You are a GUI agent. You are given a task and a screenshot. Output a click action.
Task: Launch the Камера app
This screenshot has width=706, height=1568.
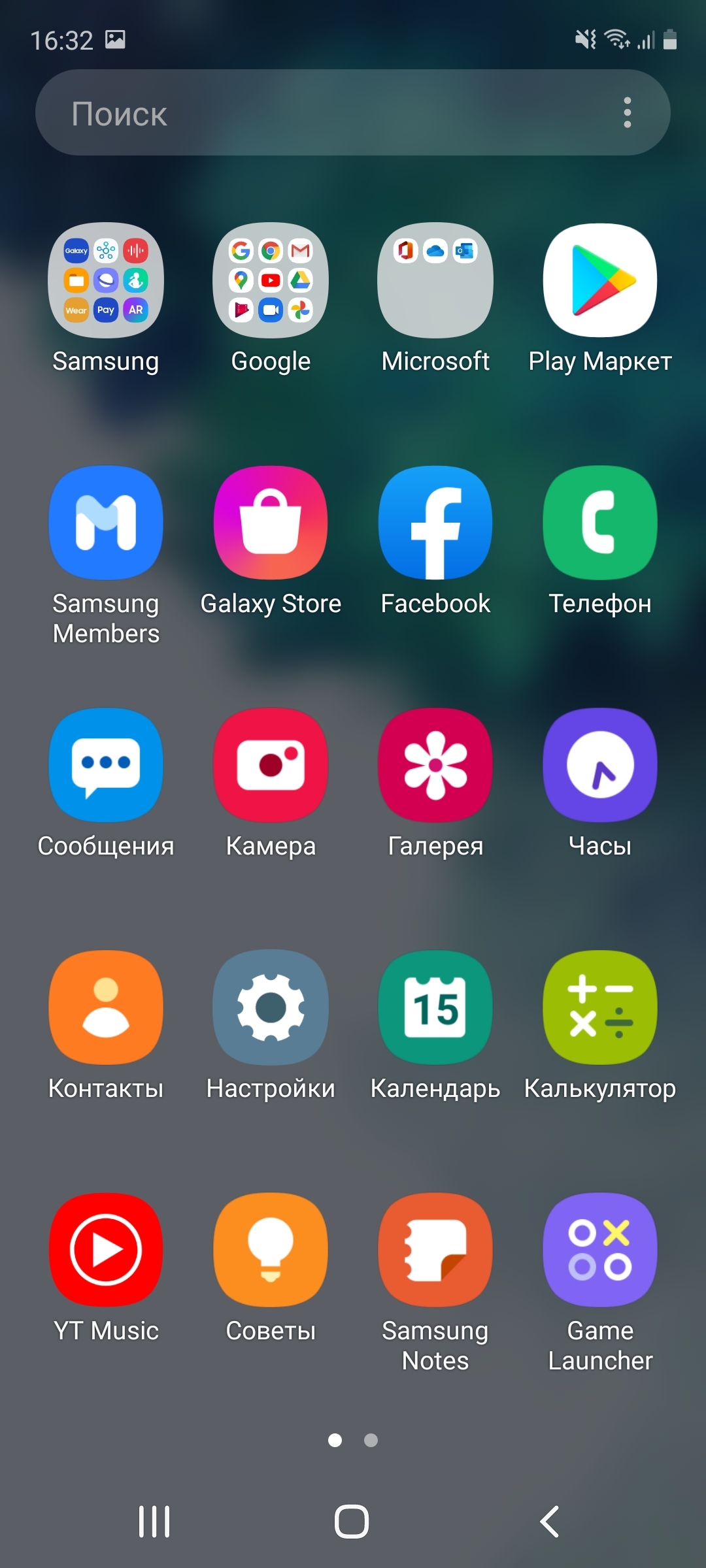(x=271, y=765)
